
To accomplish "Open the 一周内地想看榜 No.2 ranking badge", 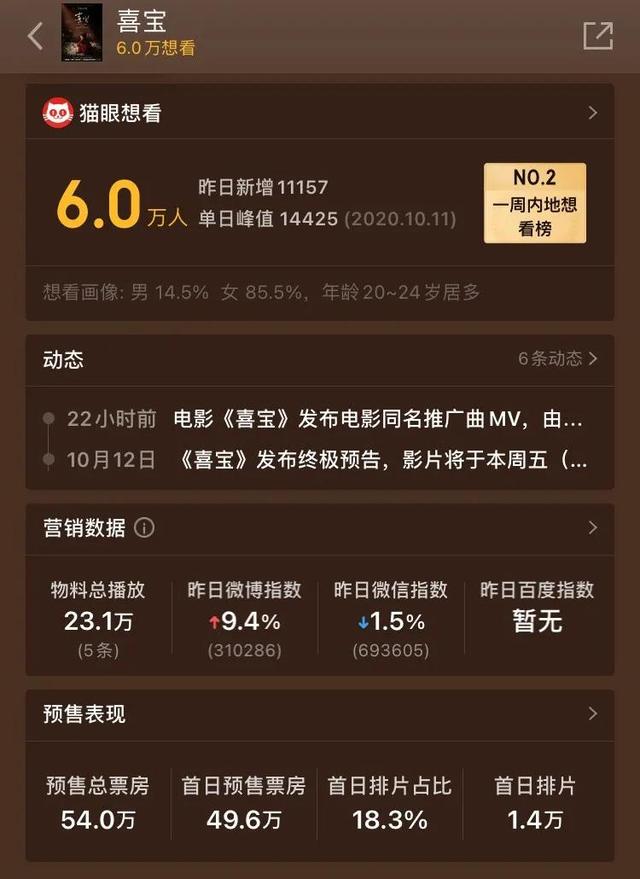I will (535, 204).
